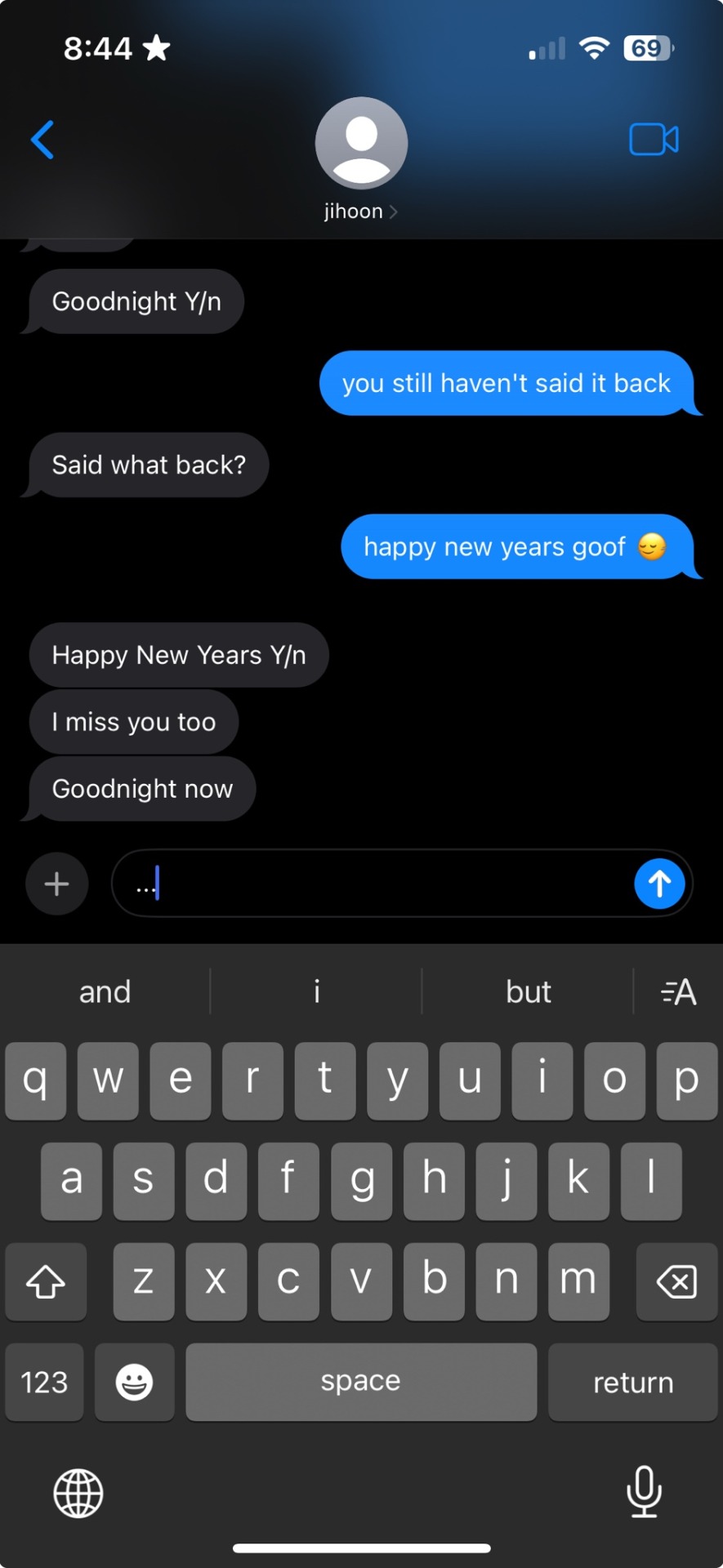Switch to the 123 numbers keyboard
The height and width of the screenshot is (1568, 723).
pos(44,1383)
